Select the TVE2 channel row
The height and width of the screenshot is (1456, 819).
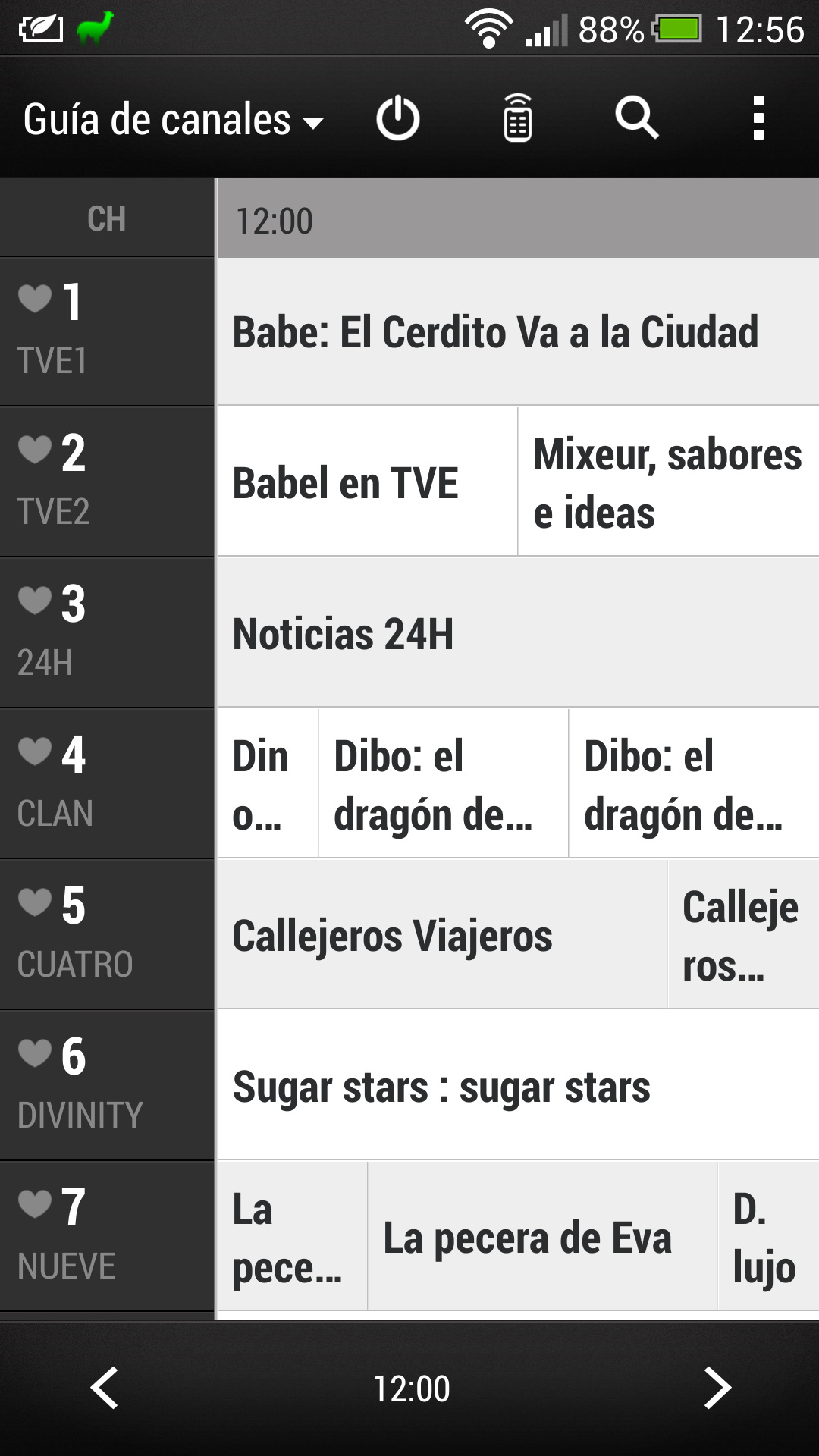tap(106, 482)
